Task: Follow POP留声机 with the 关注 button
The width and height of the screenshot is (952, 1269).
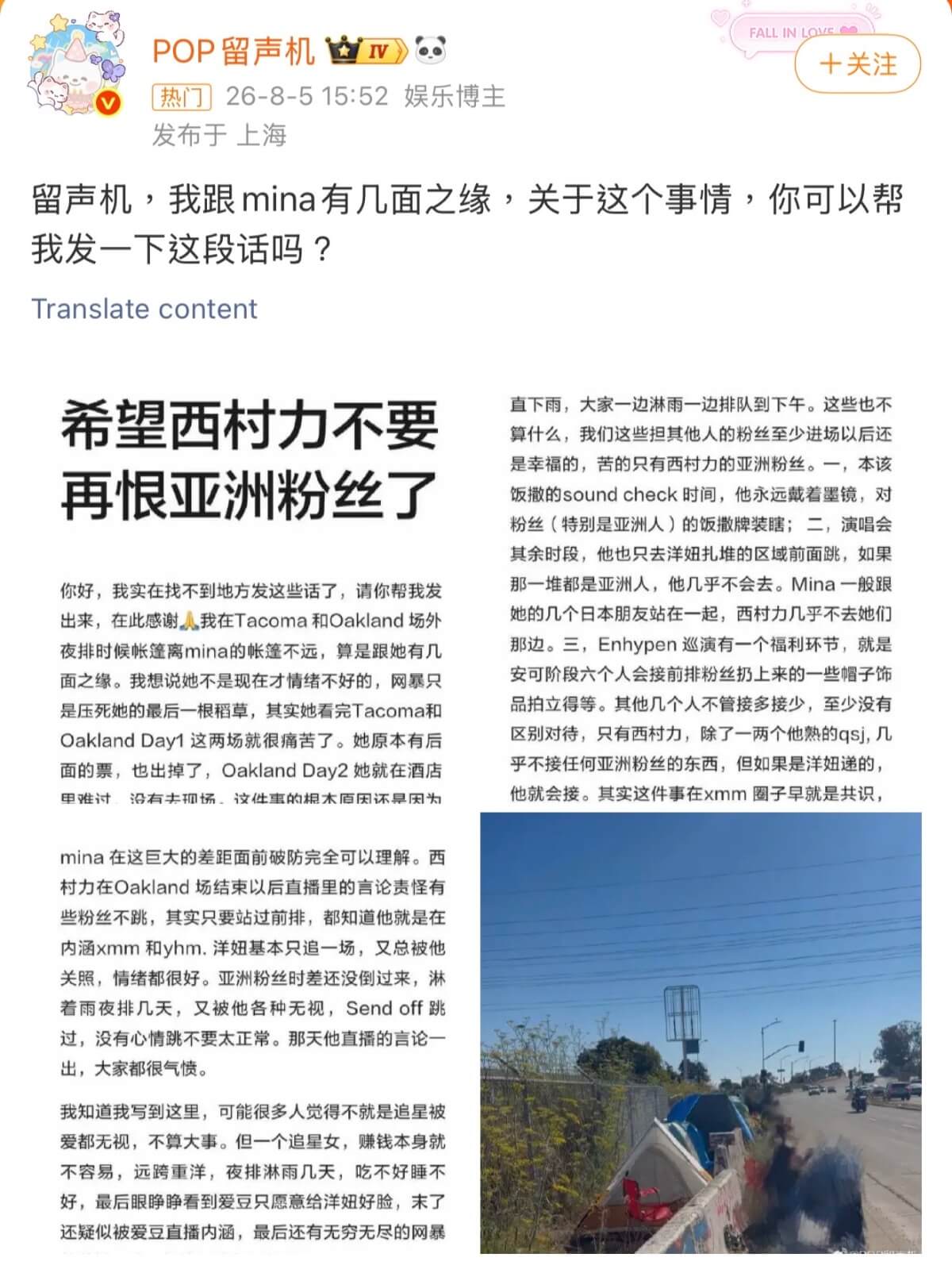Action: pos(858,64)
